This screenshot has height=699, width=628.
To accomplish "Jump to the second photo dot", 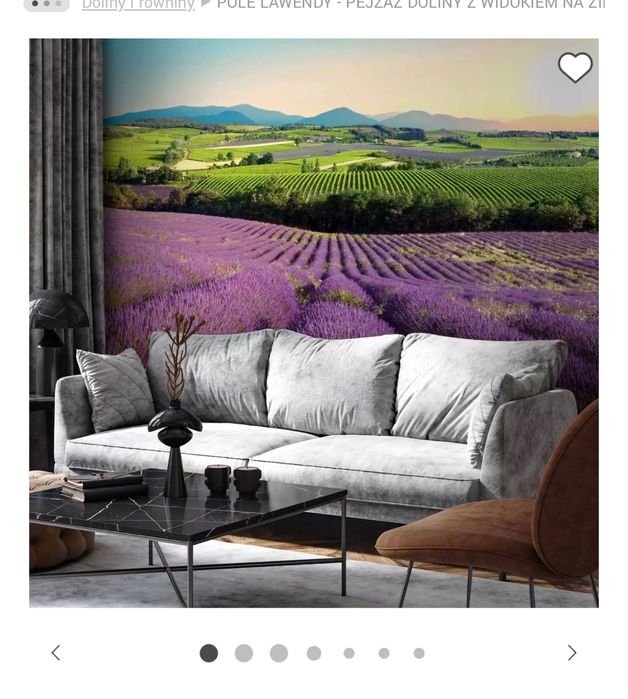I will pyautogui.click(x=244, y=653).
